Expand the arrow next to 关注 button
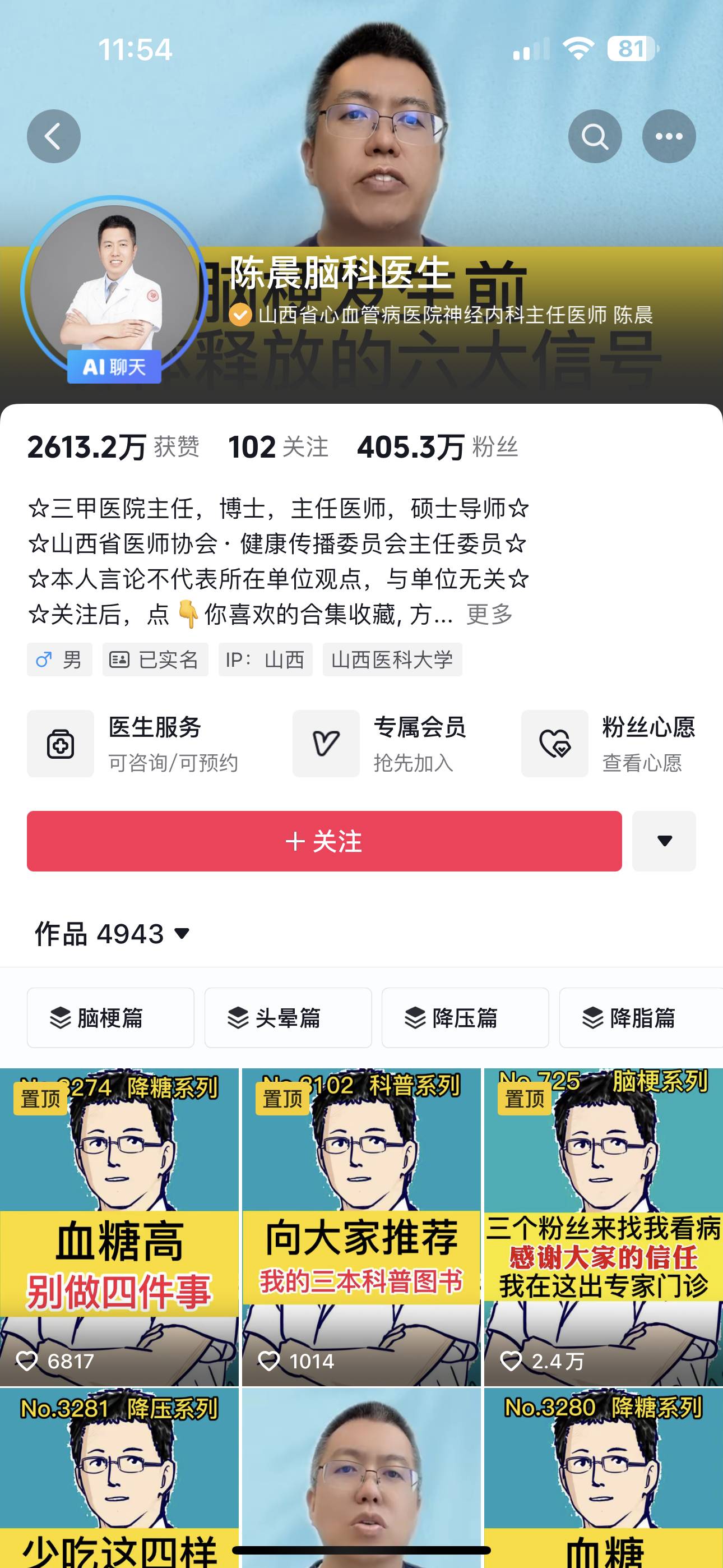The image size is (723, 1568). tap(664, 841)
